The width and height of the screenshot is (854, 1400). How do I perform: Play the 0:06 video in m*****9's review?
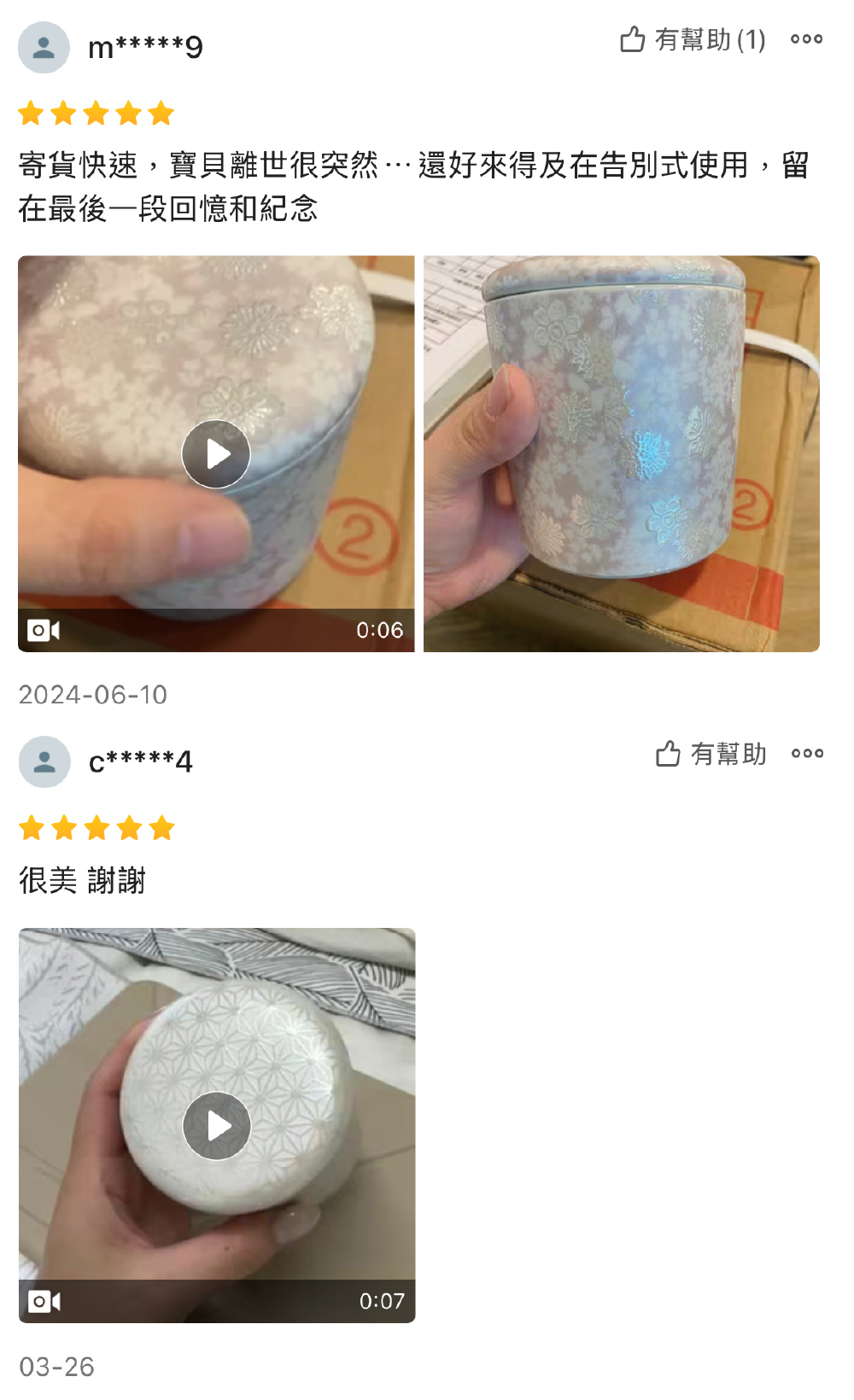[216, 453]
